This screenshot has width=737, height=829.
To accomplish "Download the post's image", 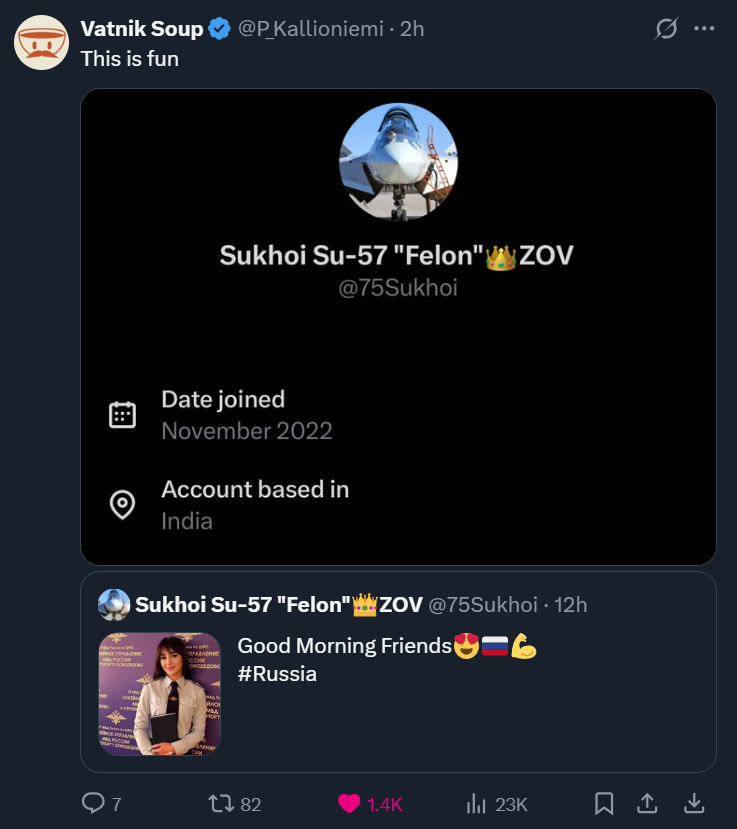I will (x=693, y=803).
